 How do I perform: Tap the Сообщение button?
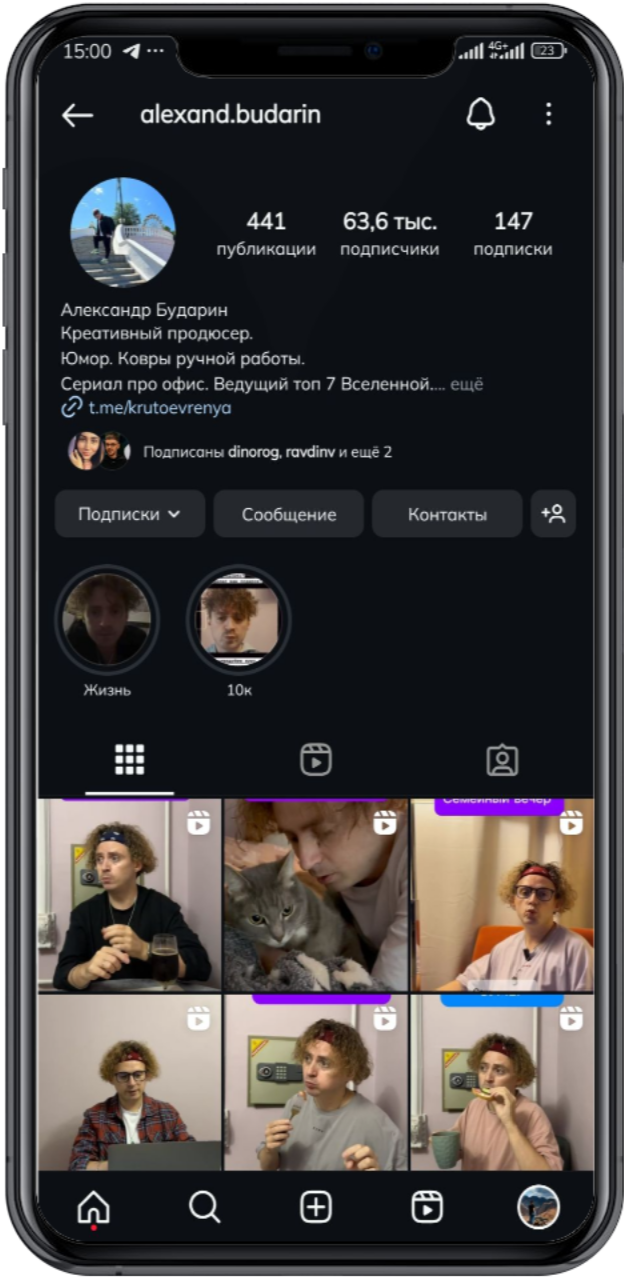pos(289,514)
